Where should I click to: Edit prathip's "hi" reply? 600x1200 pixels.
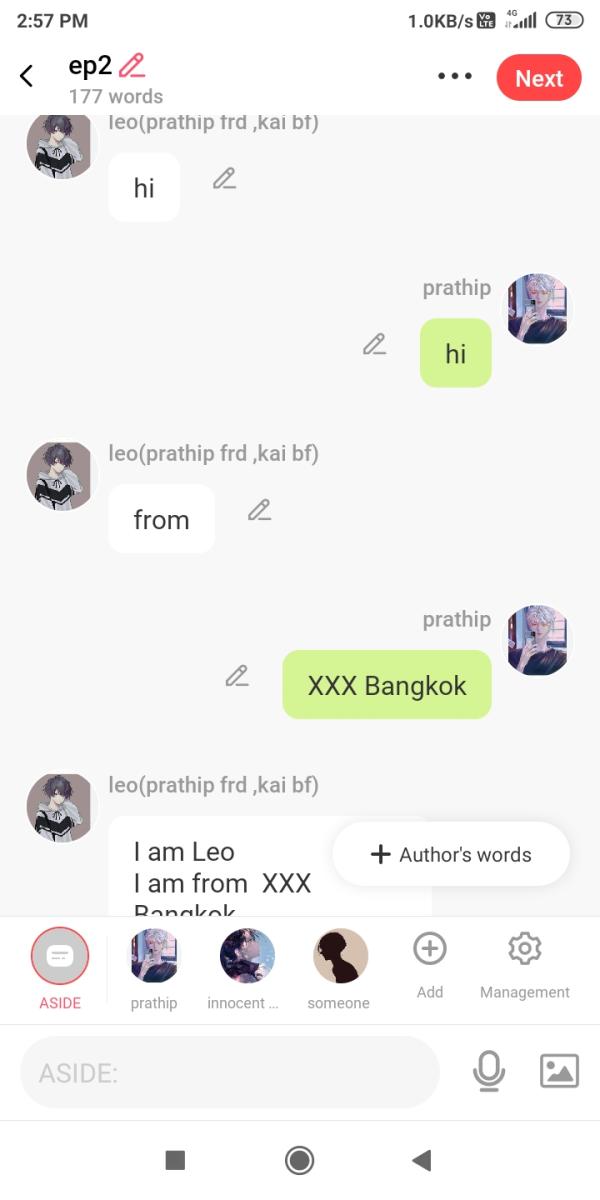coord(375,345)
